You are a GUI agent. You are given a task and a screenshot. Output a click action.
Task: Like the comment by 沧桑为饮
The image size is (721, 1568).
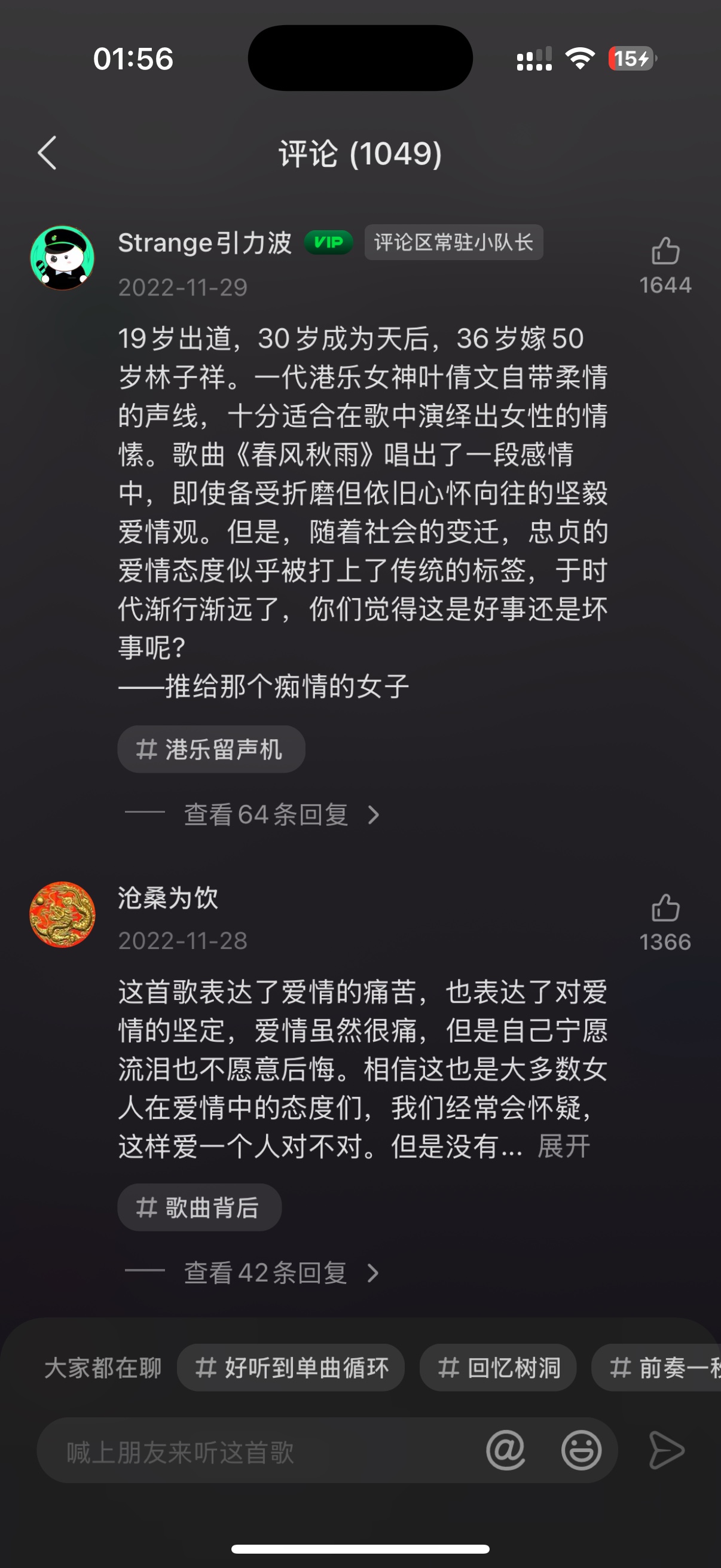(665, 908)
